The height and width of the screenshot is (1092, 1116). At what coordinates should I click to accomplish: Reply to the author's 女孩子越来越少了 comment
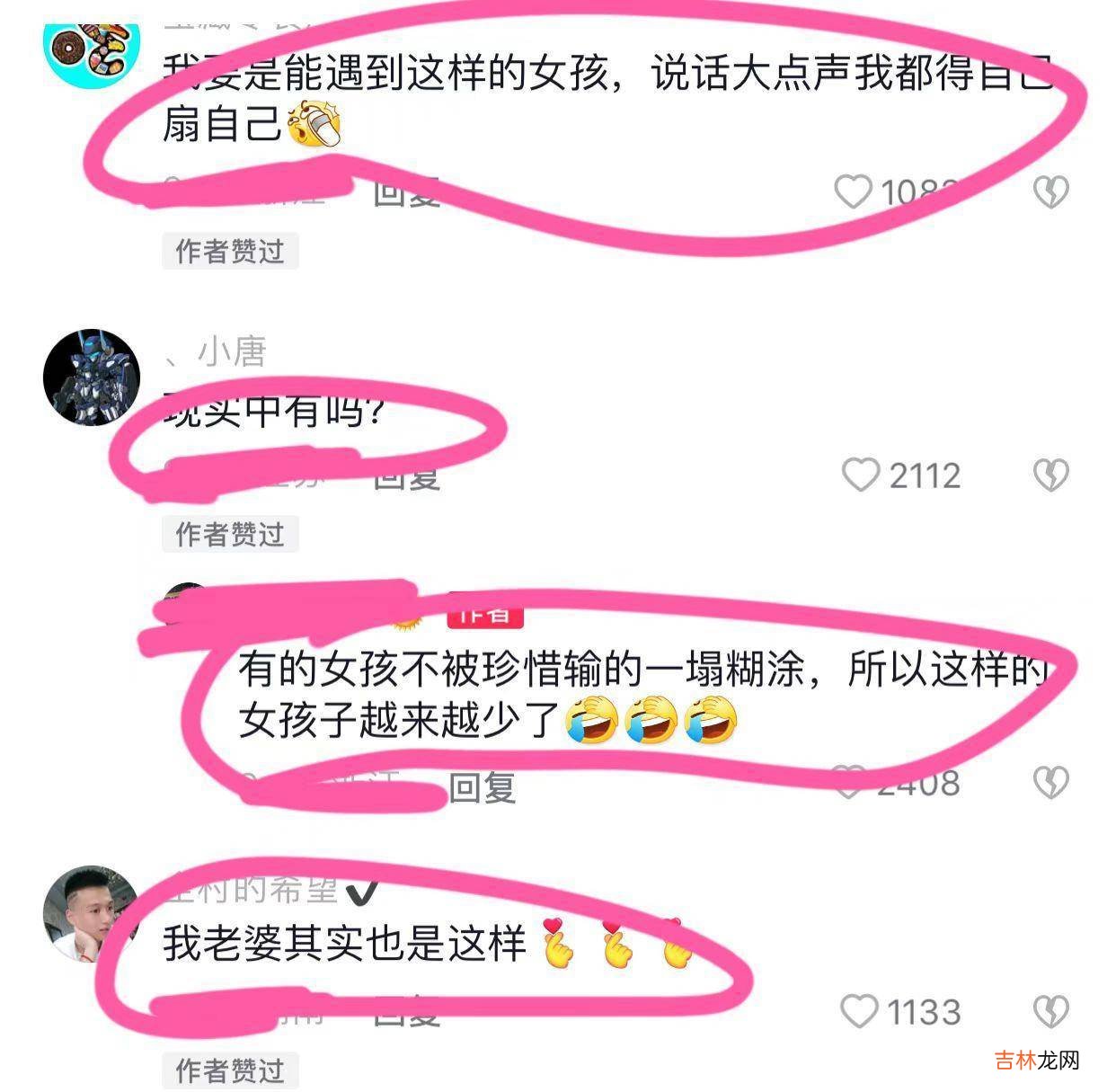point(482,787)
